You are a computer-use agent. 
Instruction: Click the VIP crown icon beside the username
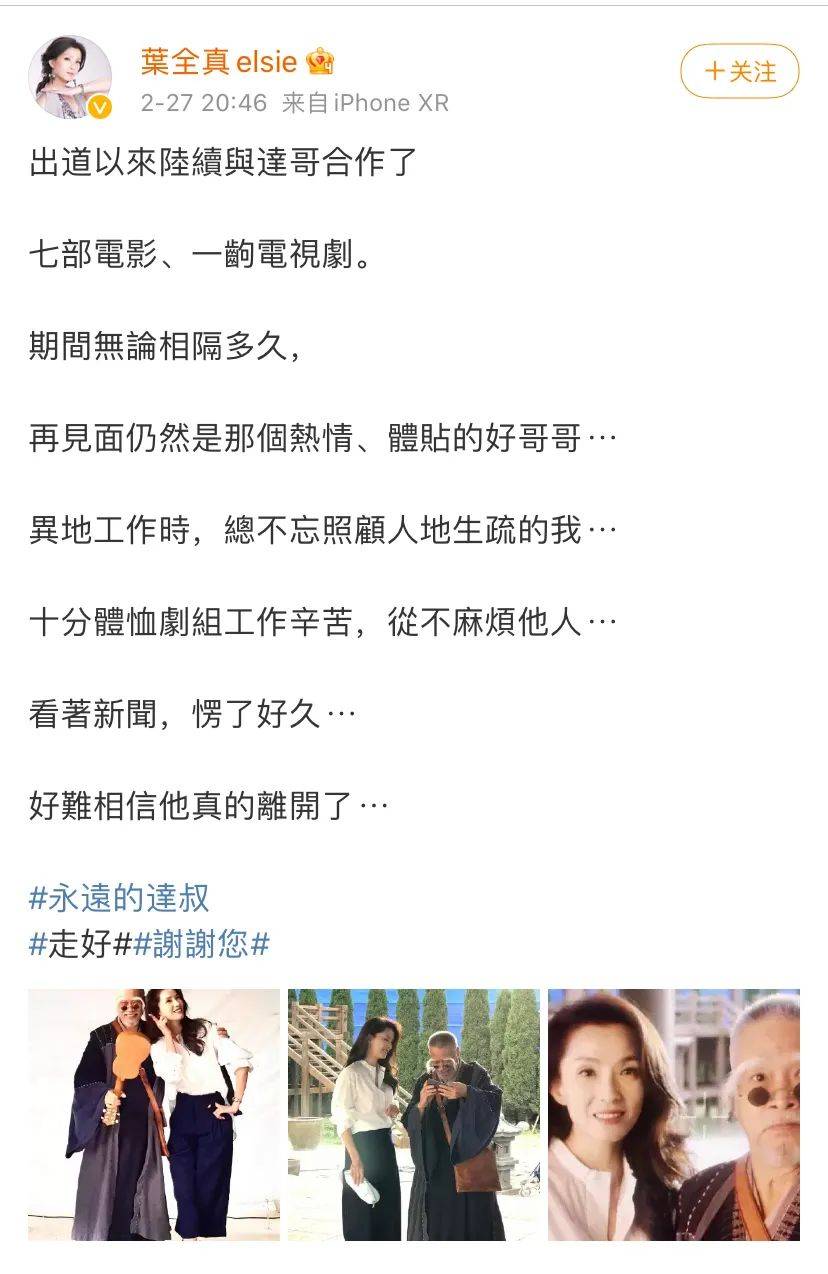point(318,63)
